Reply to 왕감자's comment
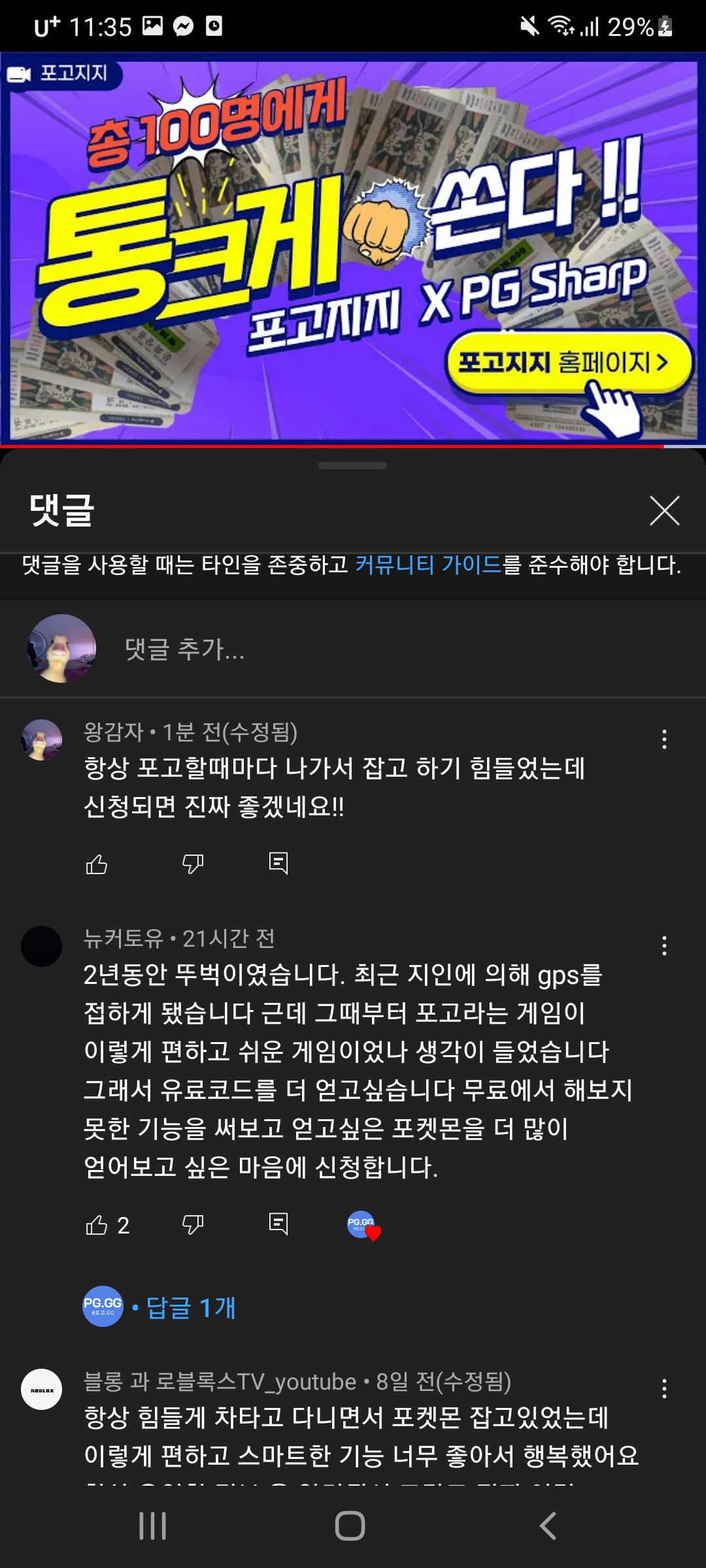Screen dimensions: 706x1568 [x=278, y=864]
